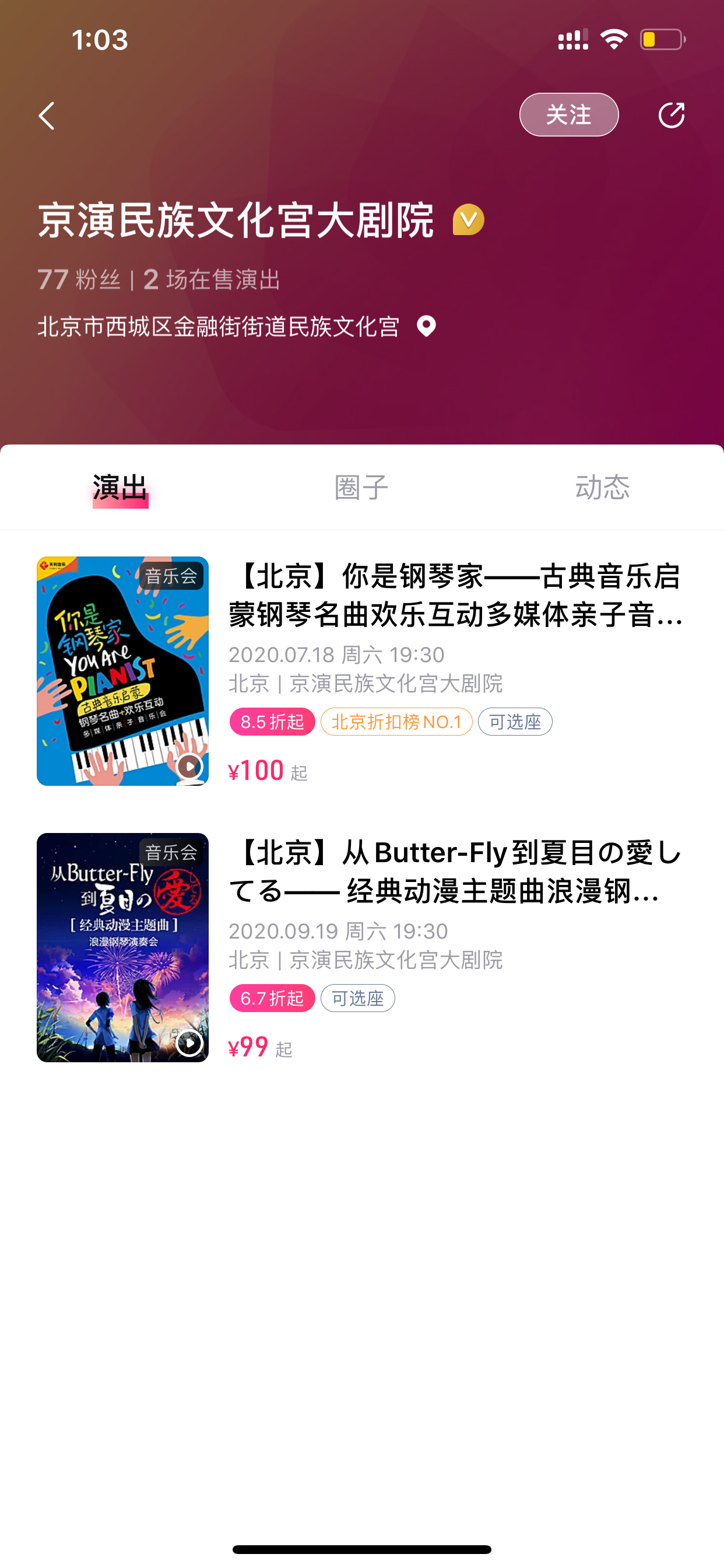This screenshot has height=1568, width=724.
Task: Open the venue address location pin
Action: point(427,326)
